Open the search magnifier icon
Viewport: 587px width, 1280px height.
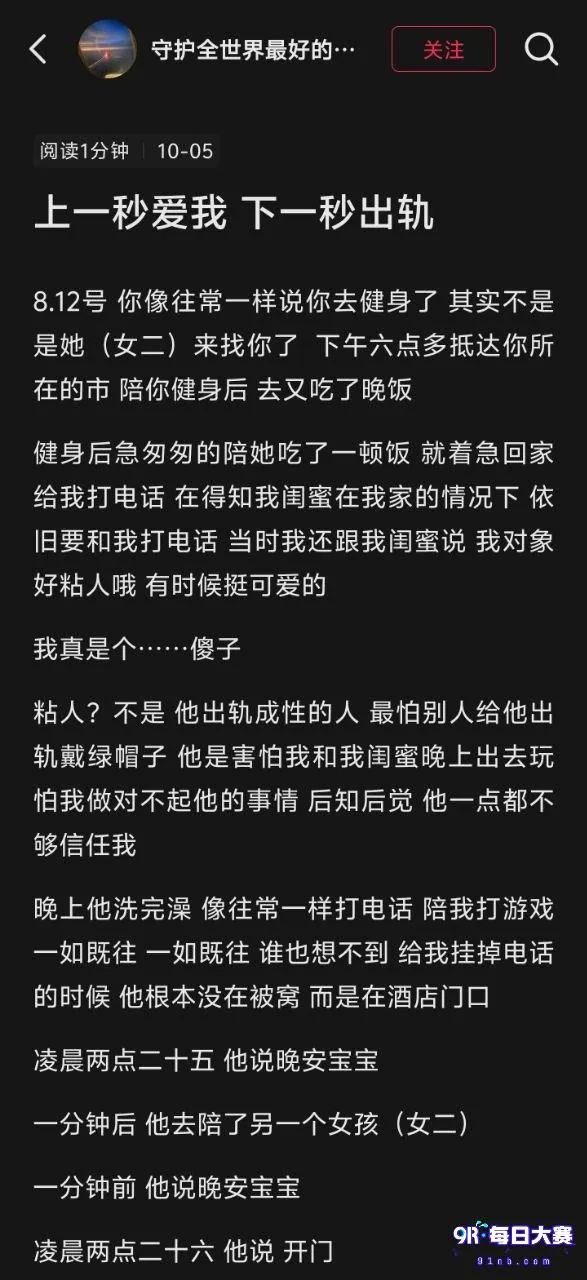[x=541, y=49]
